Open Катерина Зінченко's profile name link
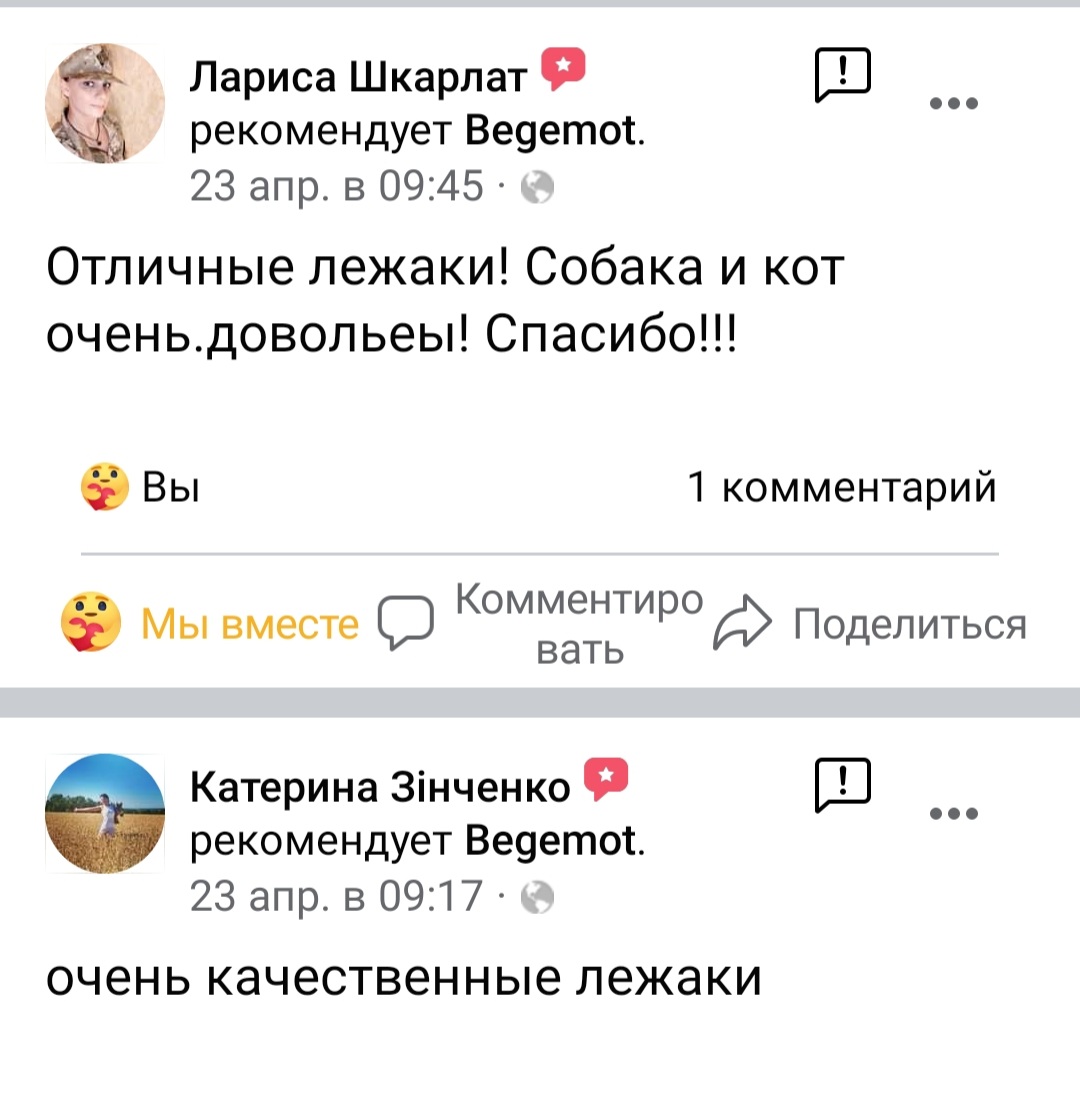Image resolution: width=1080 pixels, height=1104 pixels. point(381,787)
